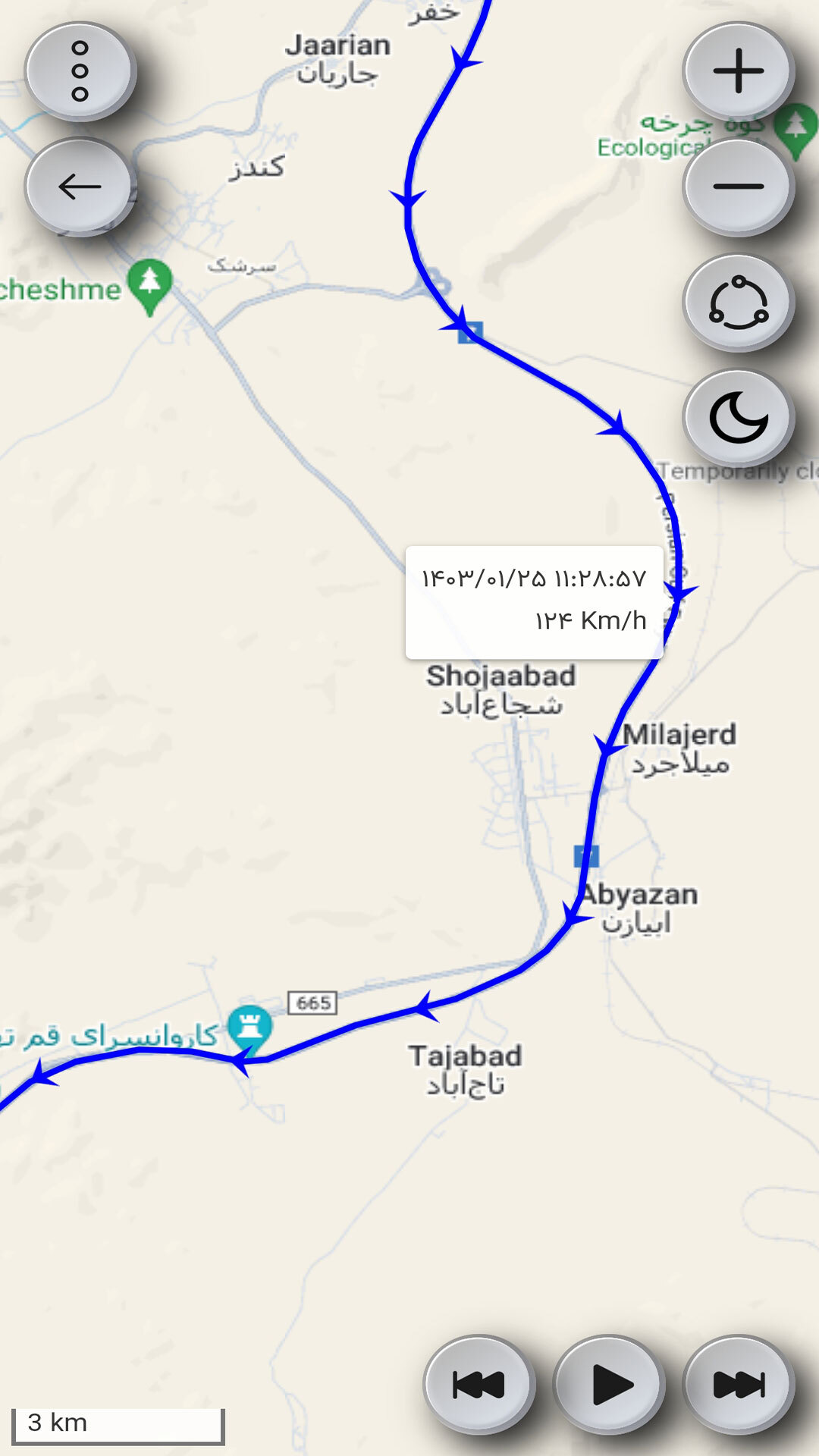Zoom out with the minus button
Image resolution: width=819 pixels, height=1456 pixels.
click(739, 187)
